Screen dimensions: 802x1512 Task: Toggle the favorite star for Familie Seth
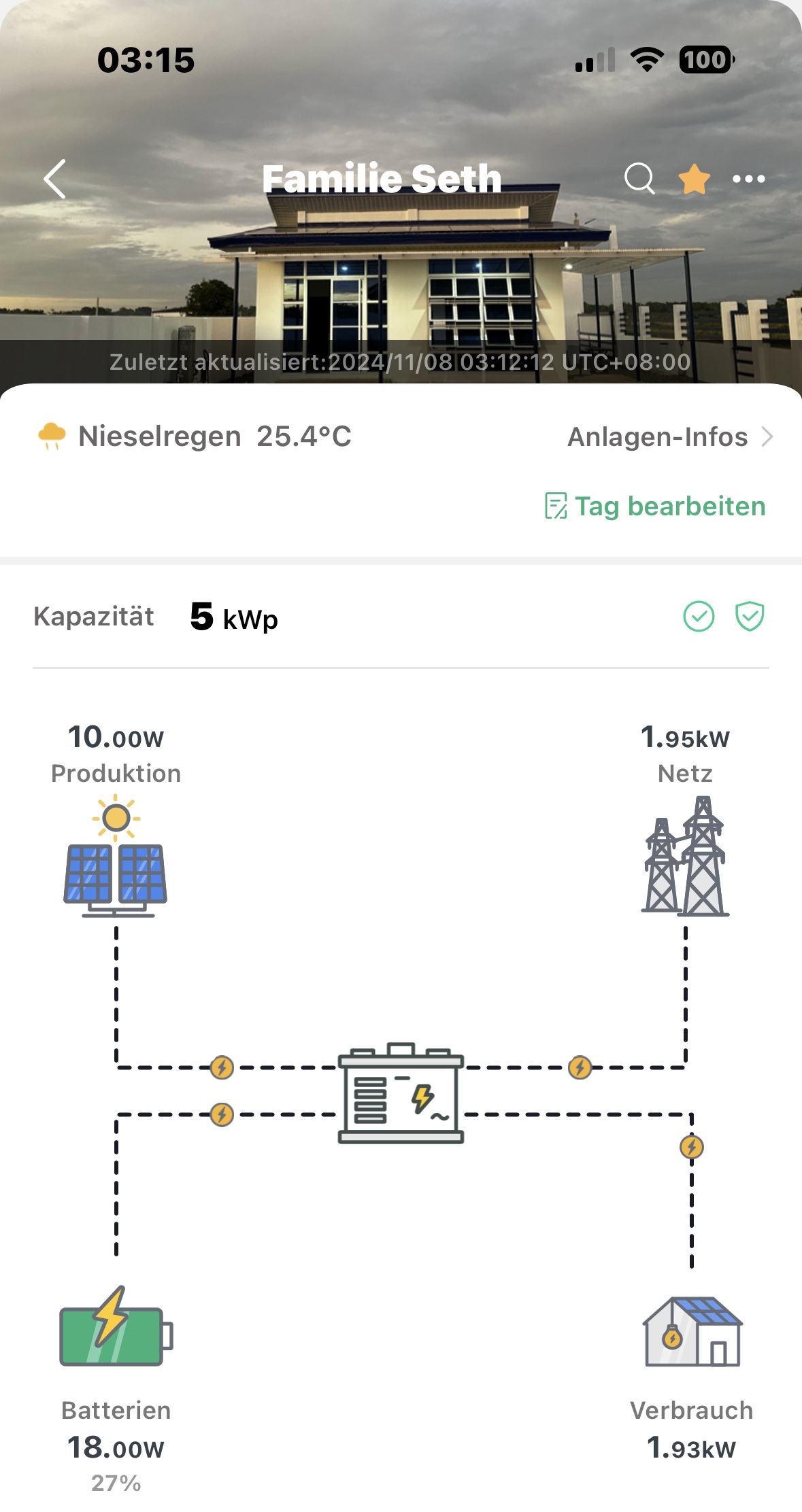(694, 179)
